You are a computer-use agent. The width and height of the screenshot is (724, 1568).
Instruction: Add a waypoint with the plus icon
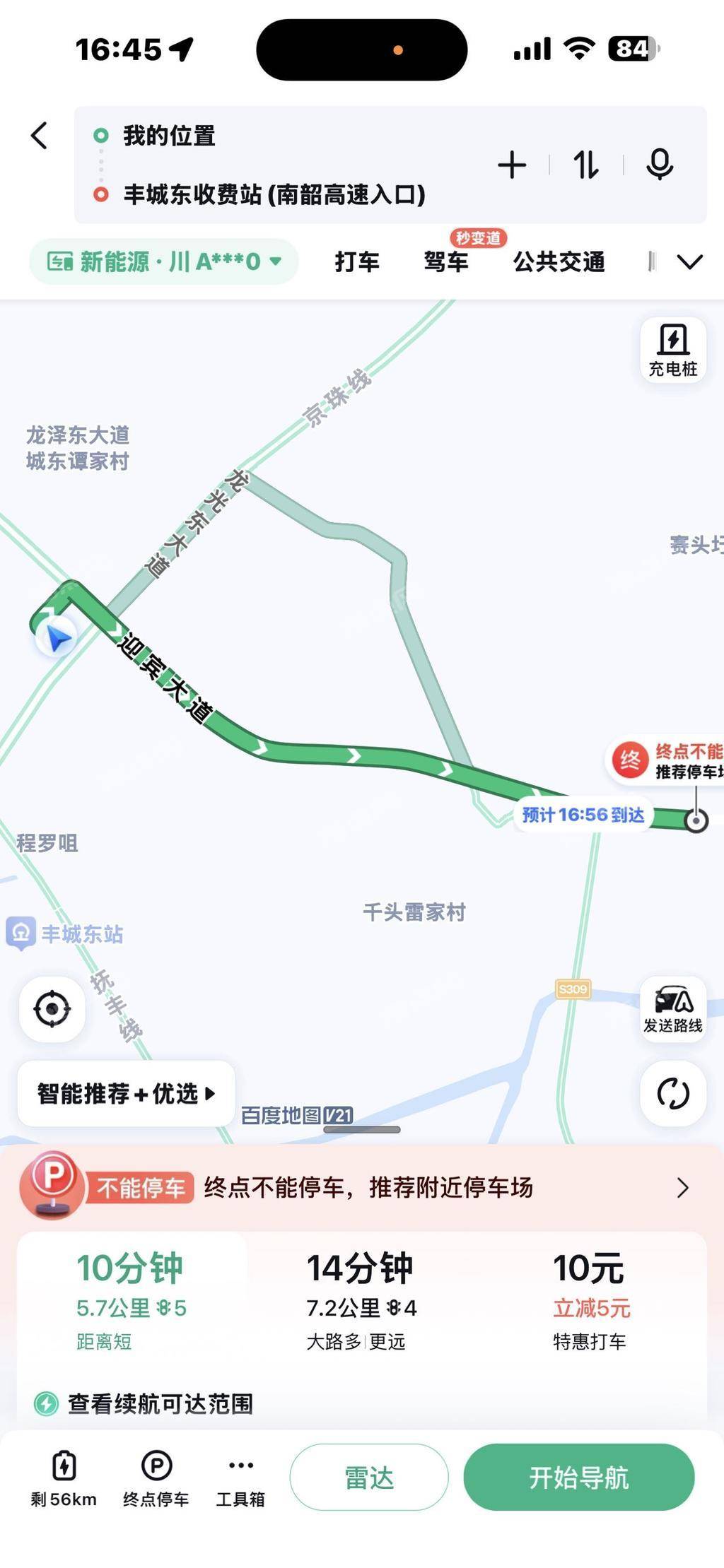click(x=512, y=166)
